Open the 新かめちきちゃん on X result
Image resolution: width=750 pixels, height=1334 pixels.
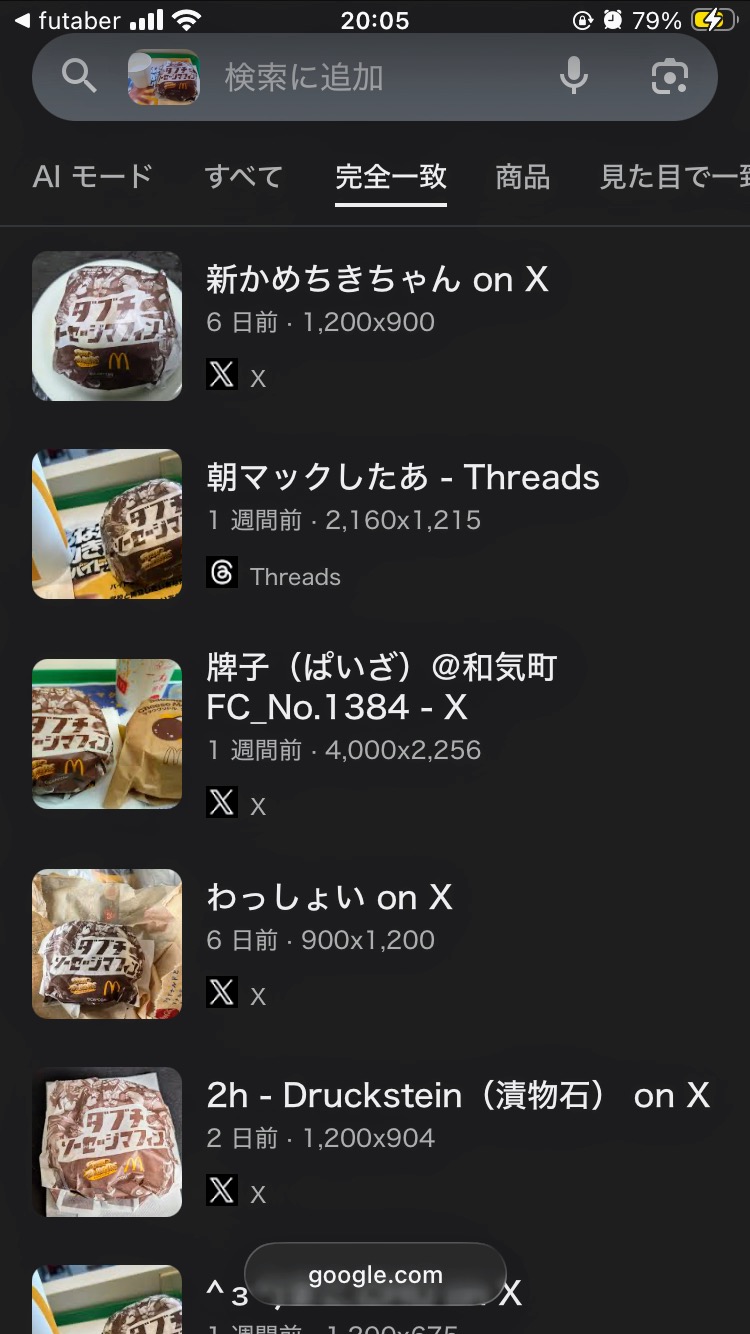pyautogui.click(x=377, y=280)
